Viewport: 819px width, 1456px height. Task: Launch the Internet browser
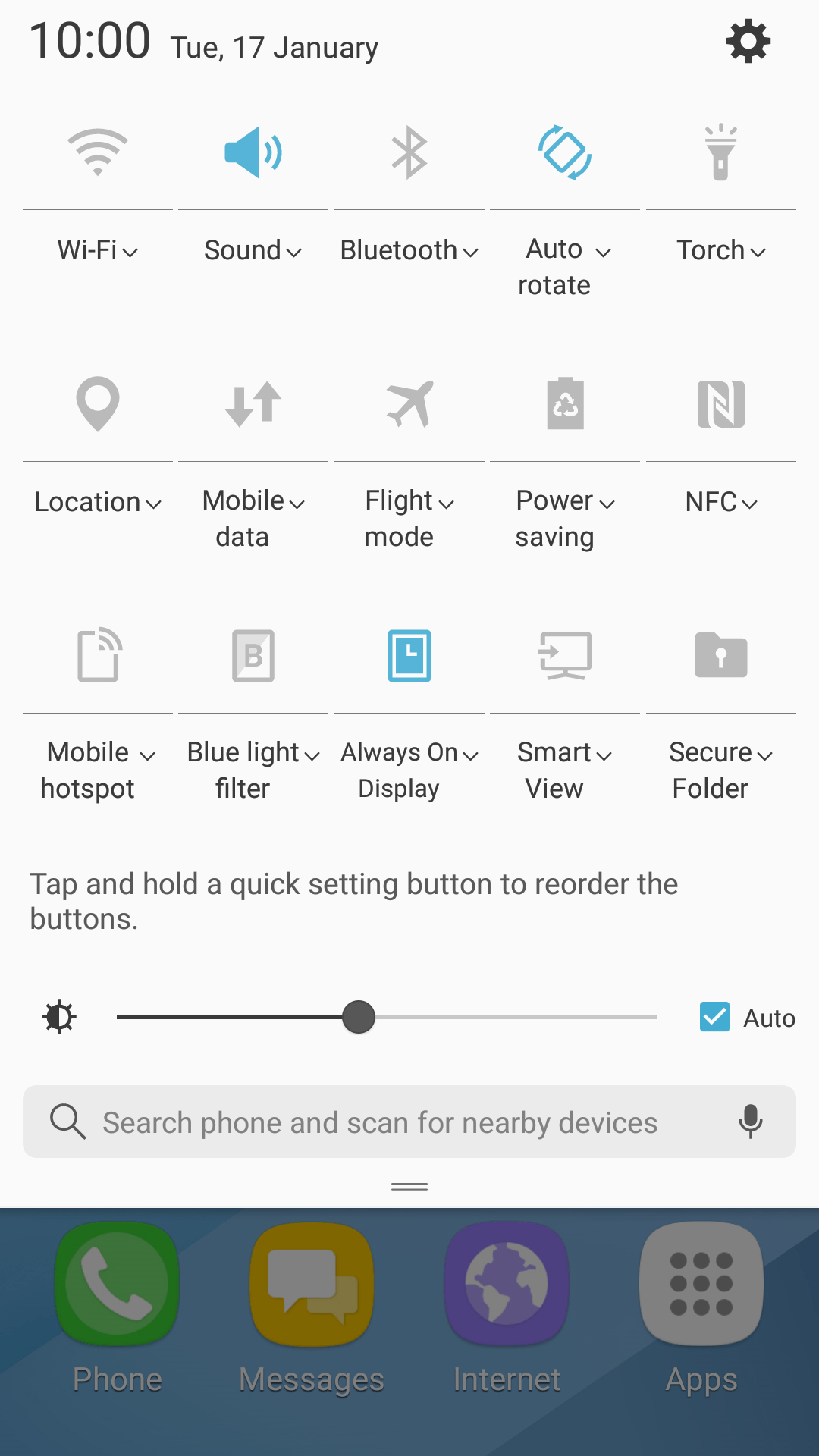coord(505,1284)
